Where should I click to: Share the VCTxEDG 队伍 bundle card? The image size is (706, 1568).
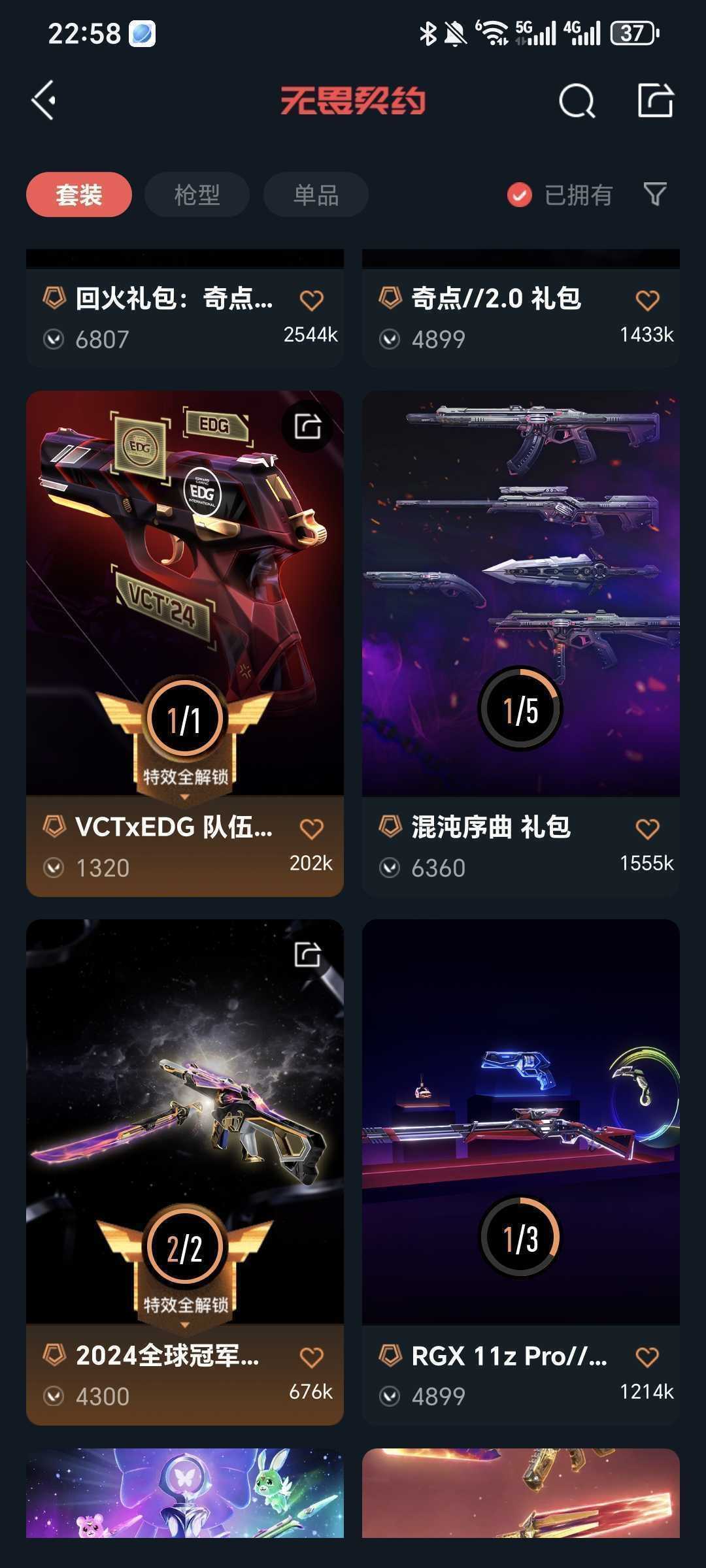point(307,427)
